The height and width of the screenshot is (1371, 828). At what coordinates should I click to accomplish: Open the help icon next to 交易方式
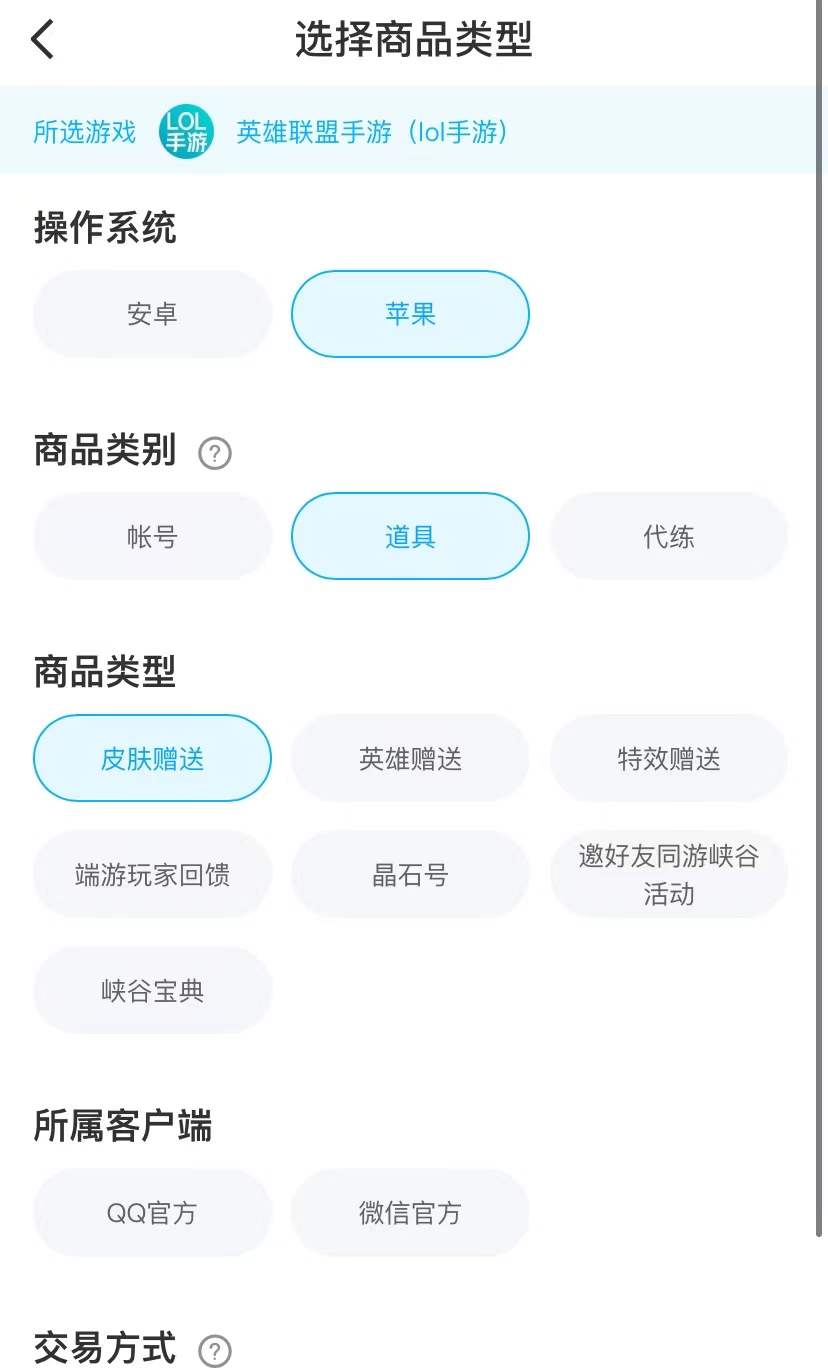click(x=215, y=1351)
